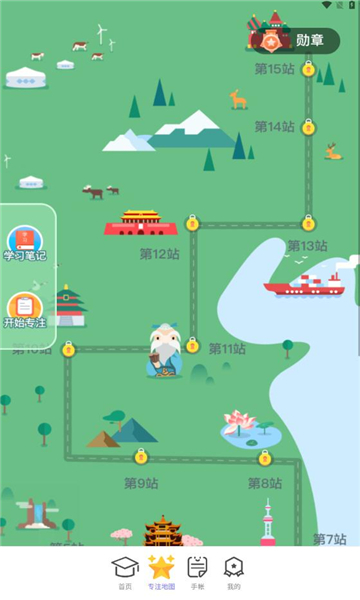360x600 pixels.
Task: Open the 第13站 lock marker
Action: click(x=308, y=223)
